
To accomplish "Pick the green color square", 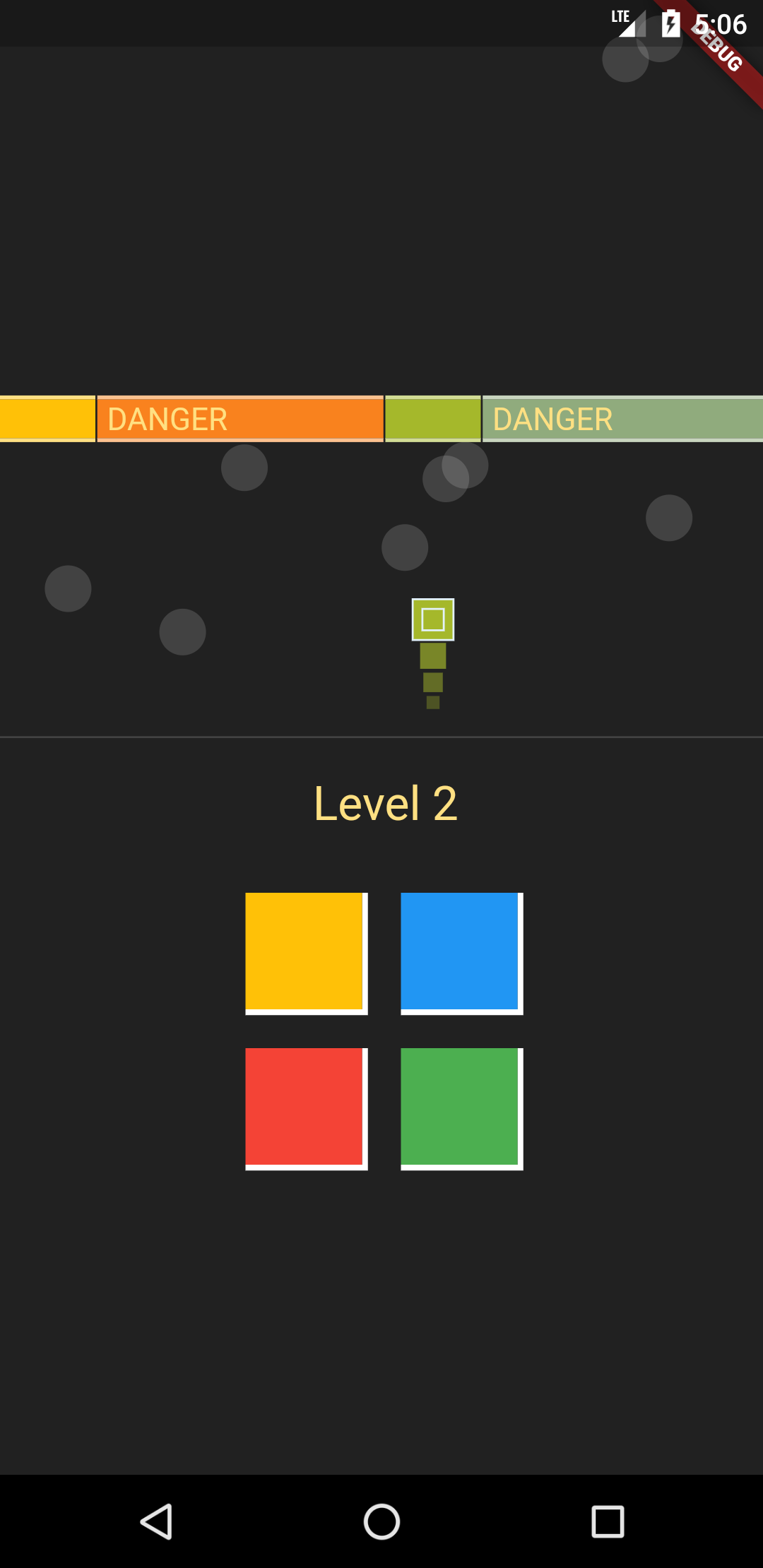I will click(461, 1109).
